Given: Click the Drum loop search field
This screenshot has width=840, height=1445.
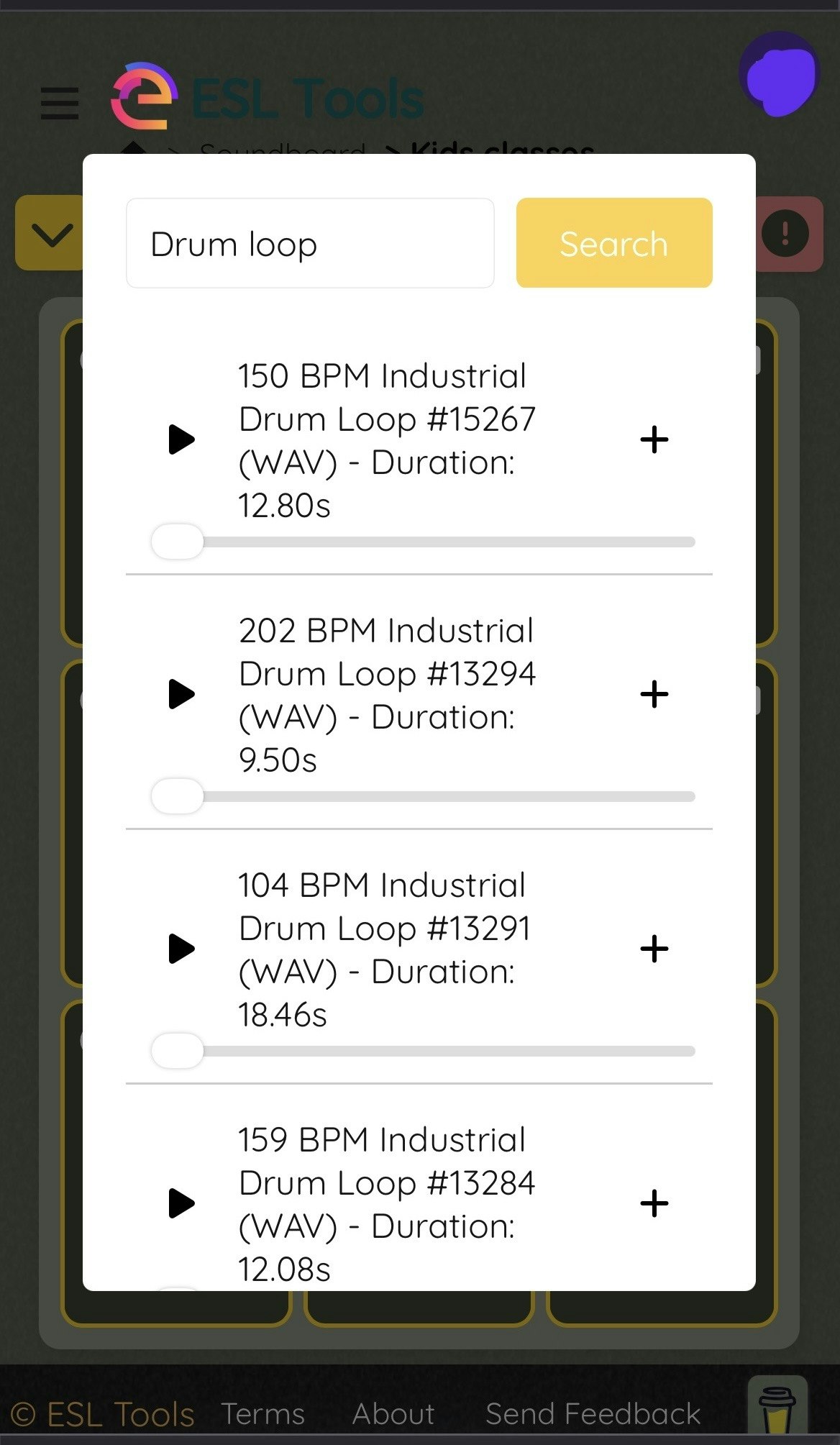Looking at the screenshot, I should tap(309, 242).
